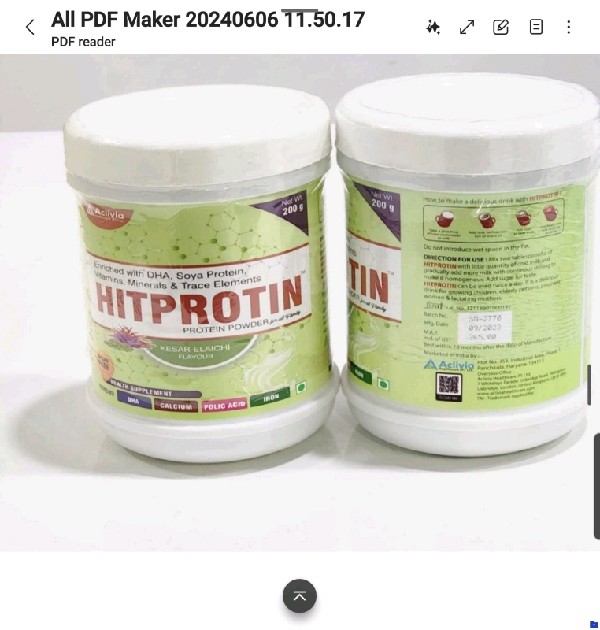Viewport: 600px width, 630px height.
Task: Open the edit pencil tool
Action: coord(501,27)
